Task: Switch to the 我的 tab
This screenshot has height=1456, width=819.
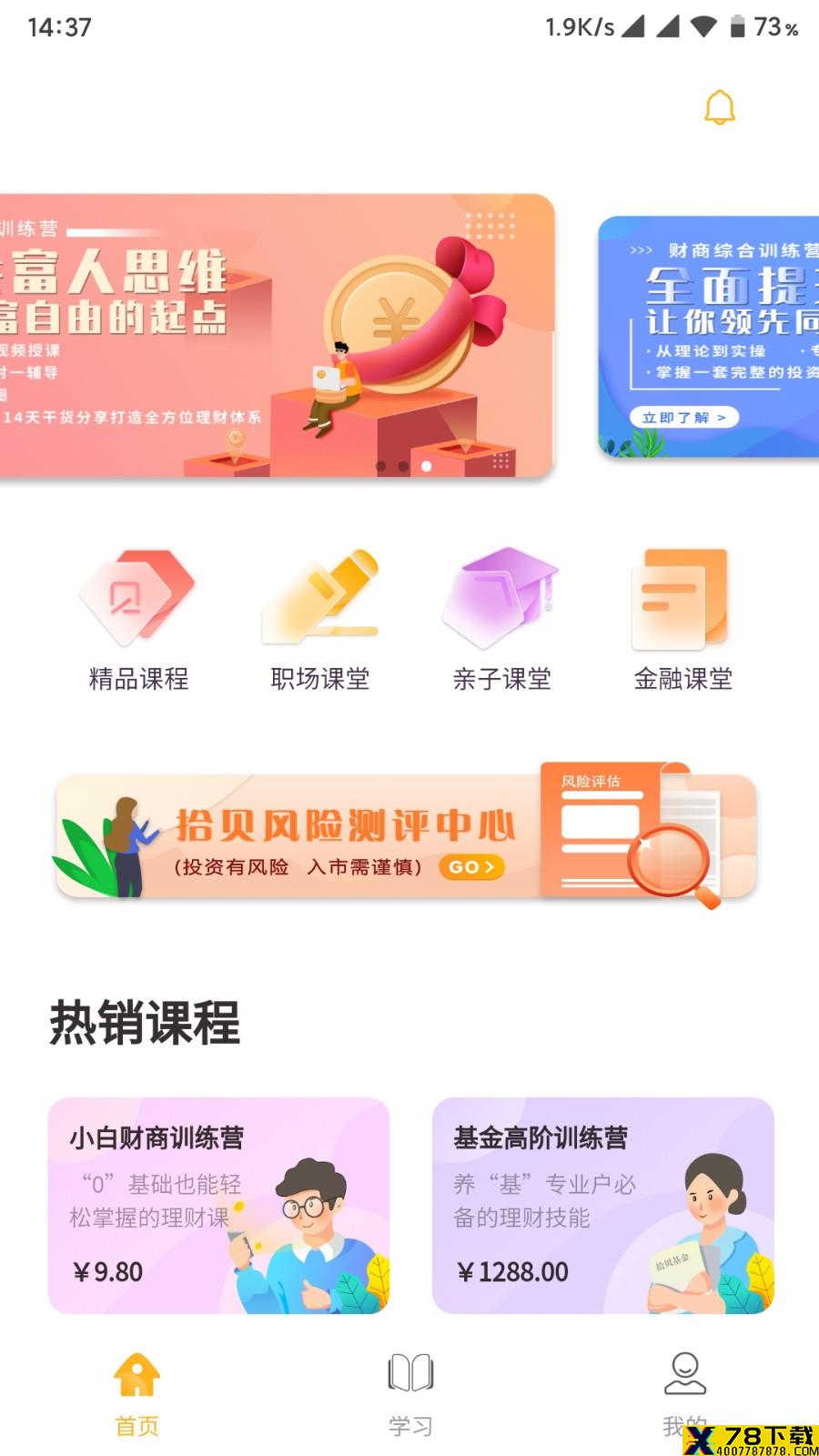Action: tap(684, 1394)
